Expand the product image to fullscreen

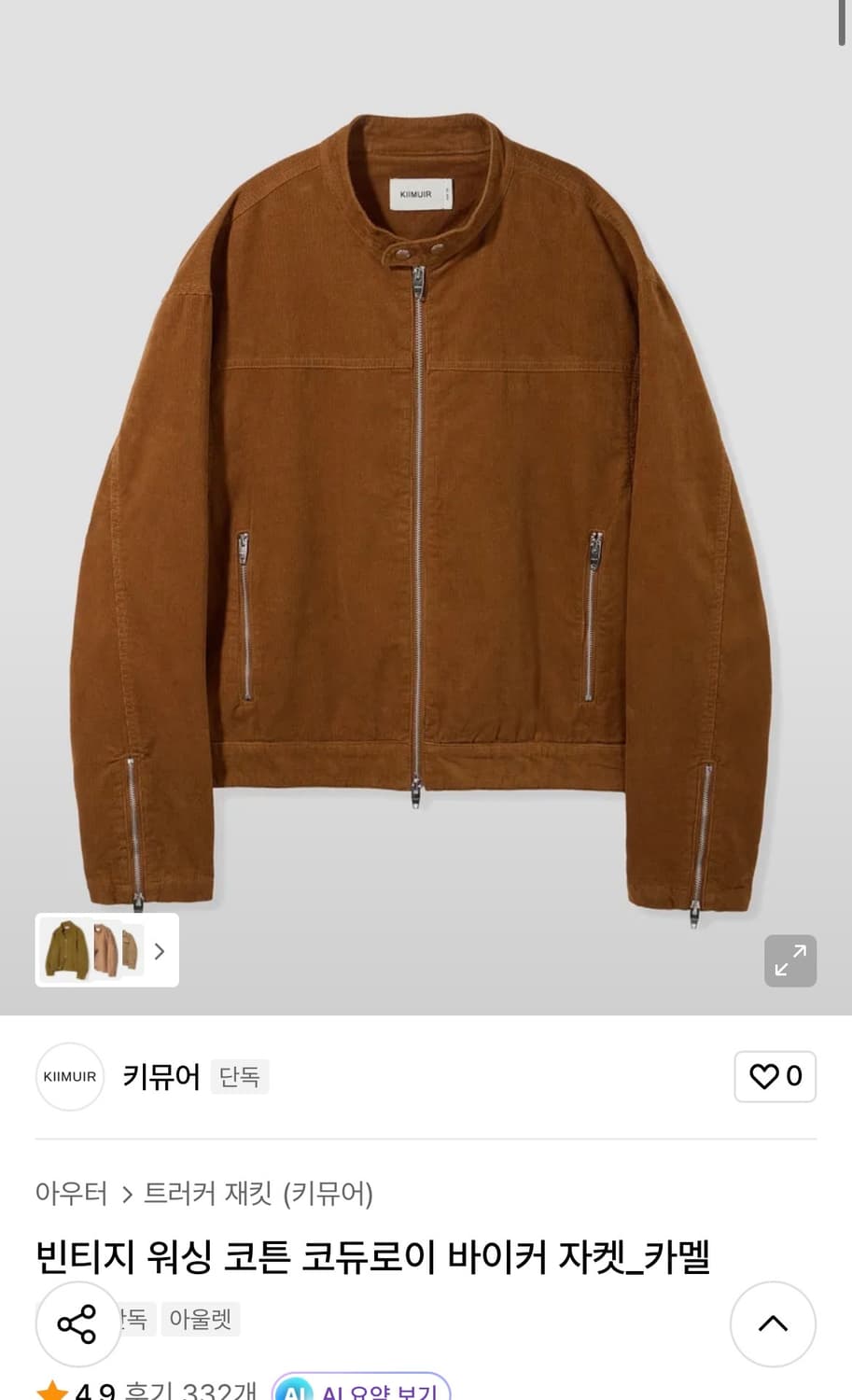tap(789, 960)
